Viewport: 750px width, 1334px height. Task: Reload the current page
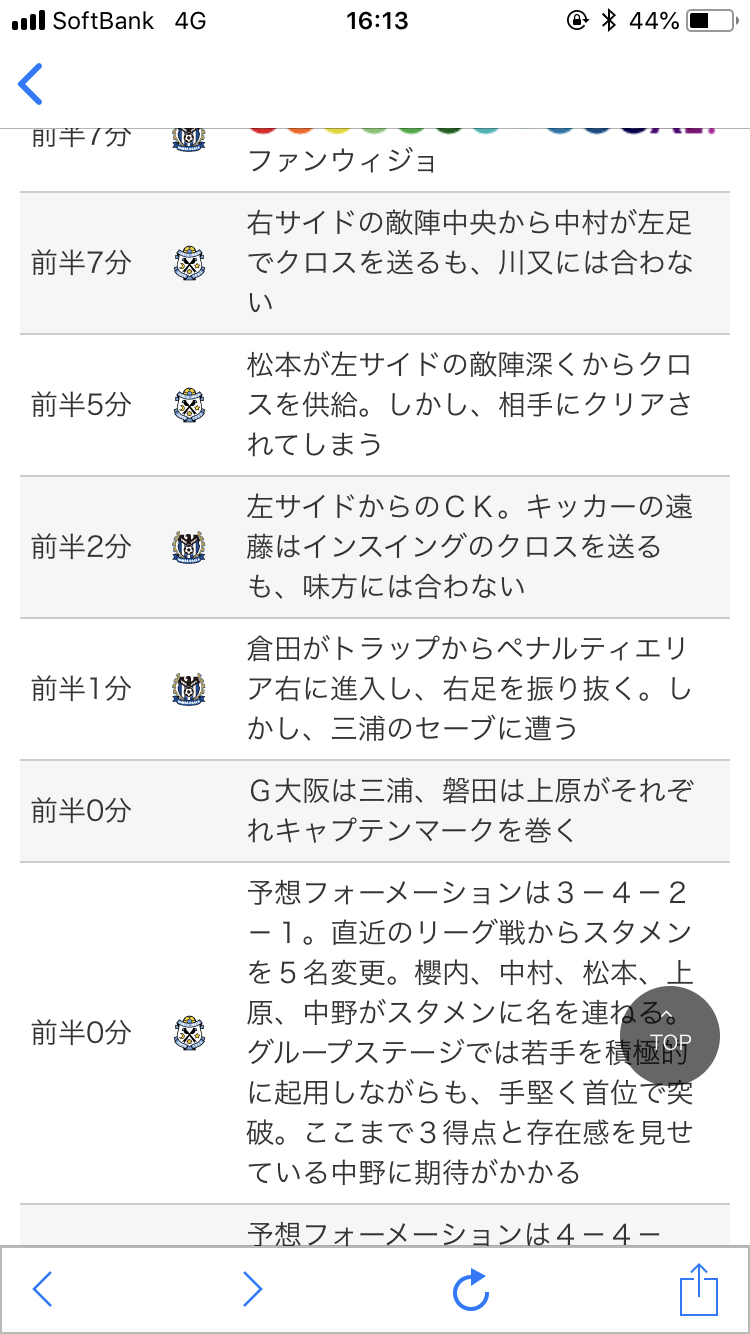coord(471,1290)
